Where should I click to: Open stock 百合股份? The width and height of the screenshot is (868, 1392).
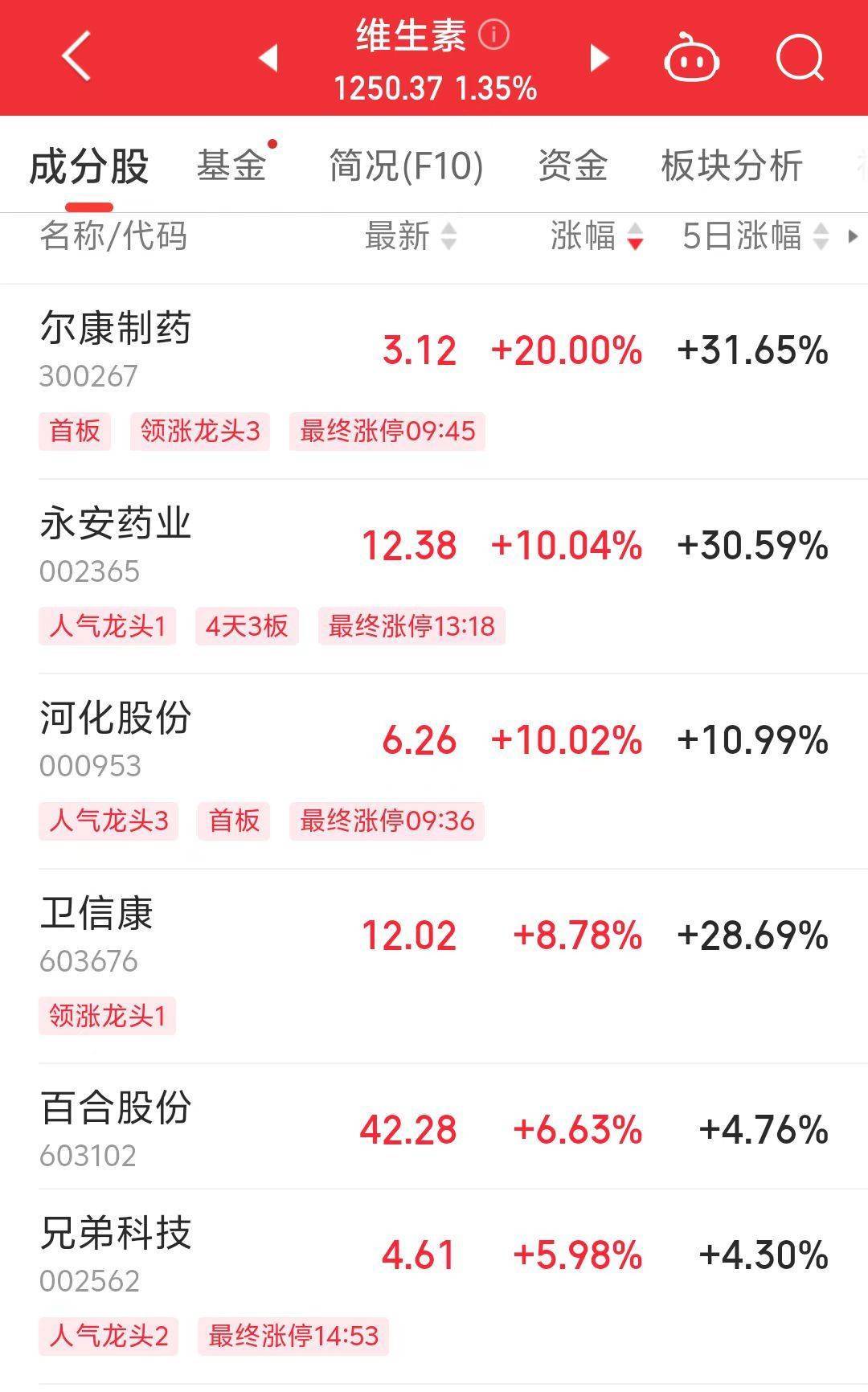tap(116, 1108)
